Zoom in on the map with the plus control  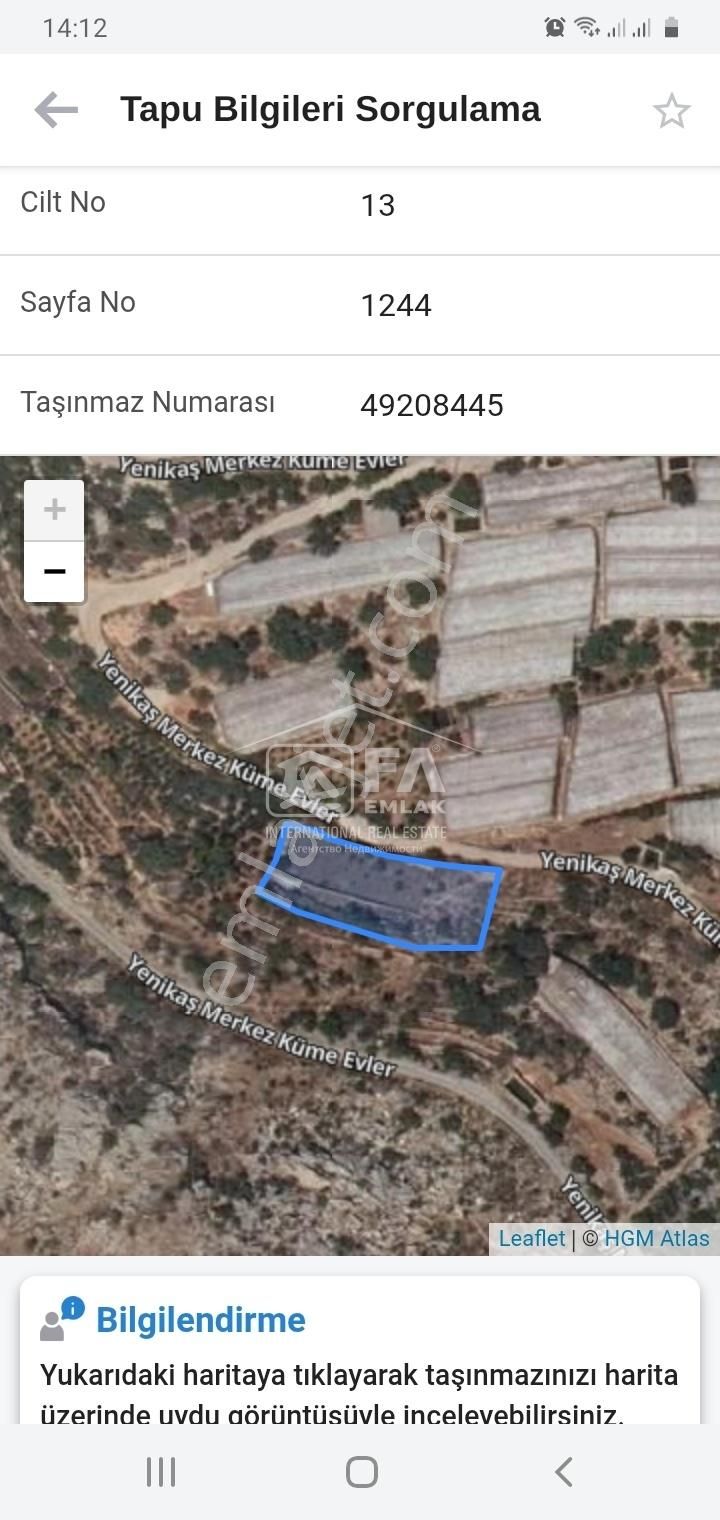54,509
